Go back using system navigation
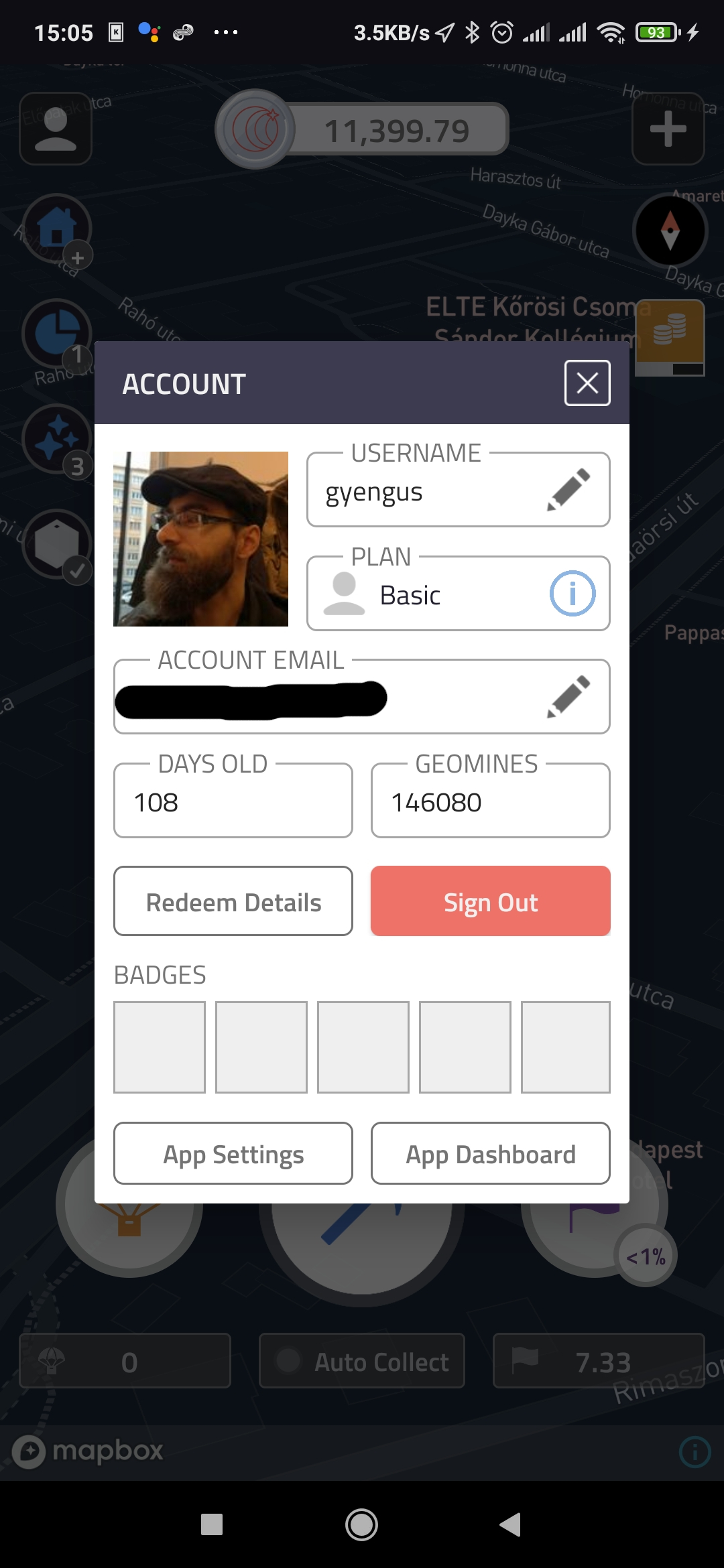 tap(511, 1525)
